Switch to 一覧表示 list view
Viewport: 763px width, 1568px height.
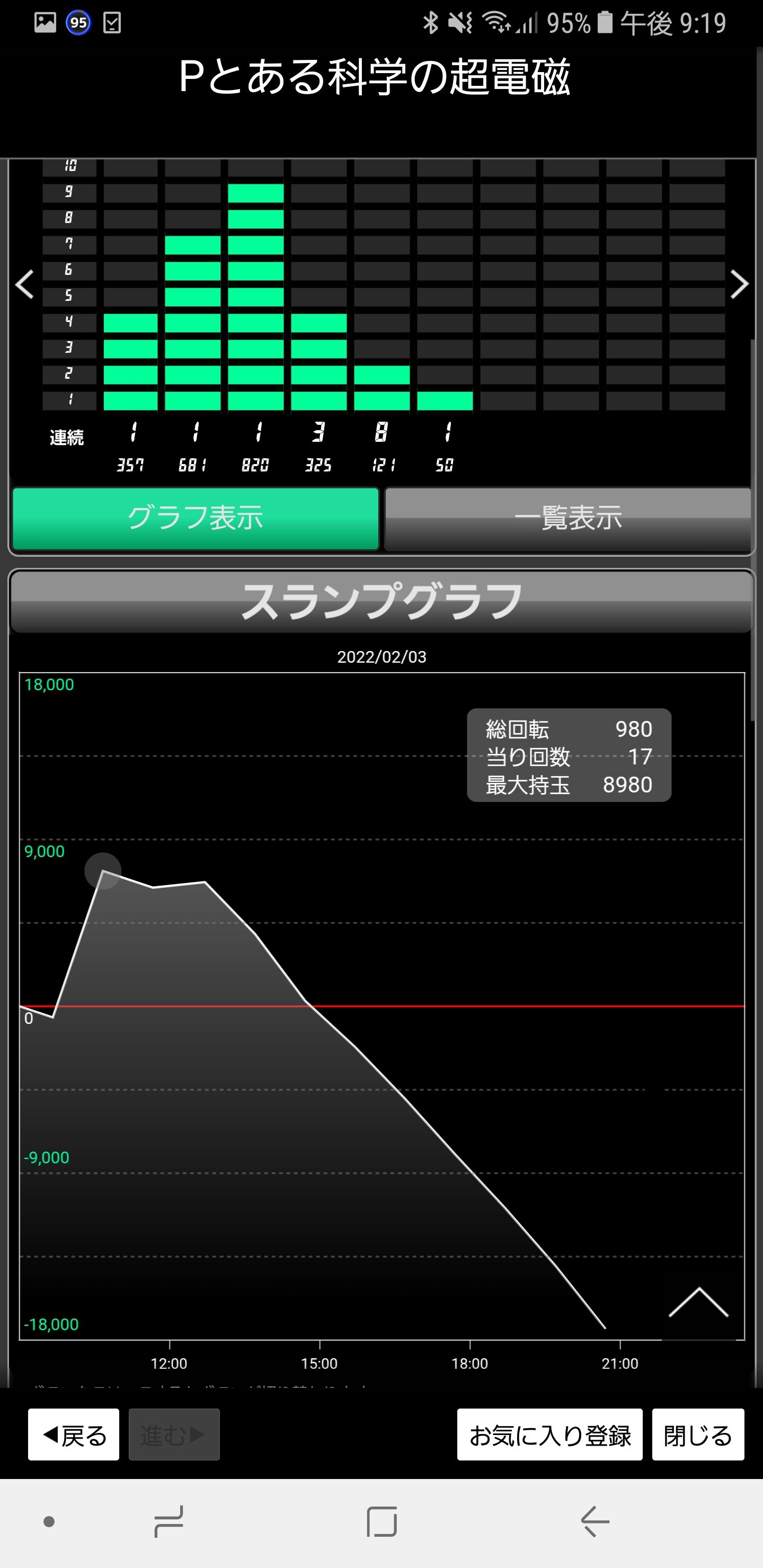click(x=567, y=519)
